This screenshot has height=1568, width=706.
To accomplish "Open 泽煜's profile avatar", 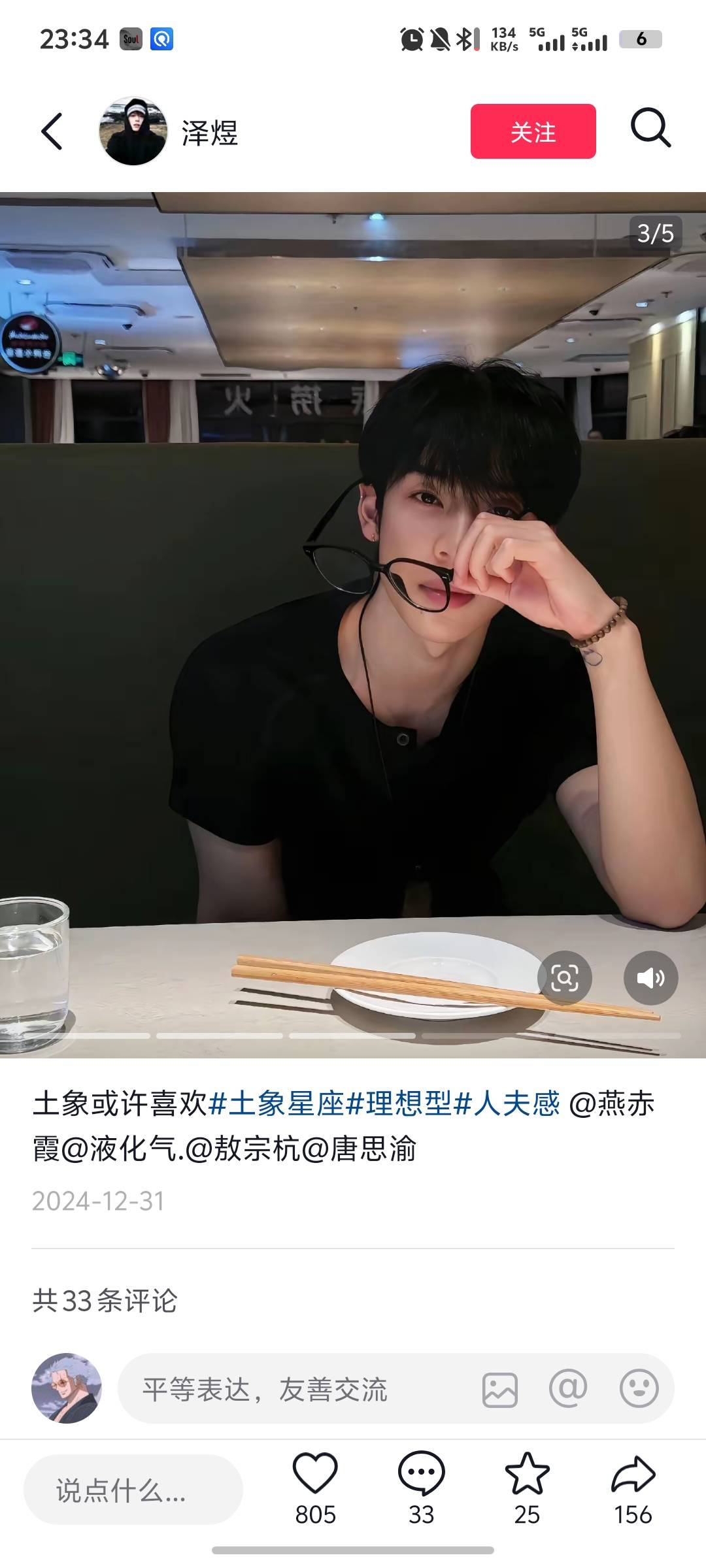I will 133,131.
